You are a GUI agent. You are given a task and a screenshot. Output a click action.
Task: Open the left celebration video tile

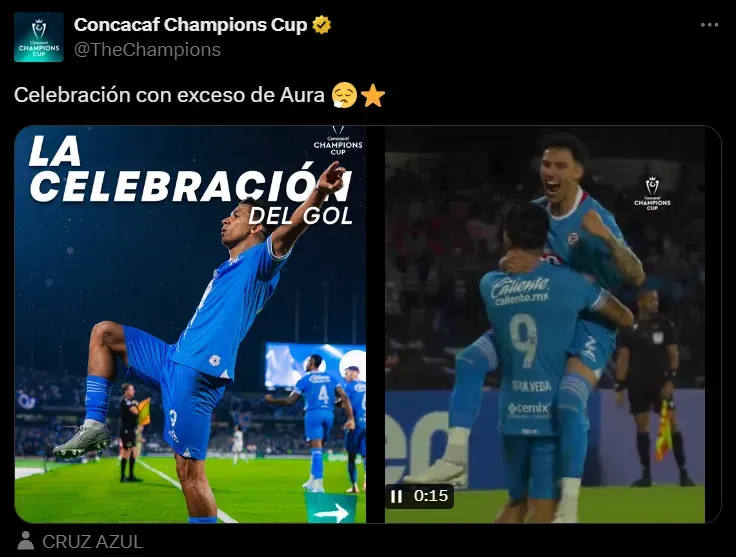point(190,323)
